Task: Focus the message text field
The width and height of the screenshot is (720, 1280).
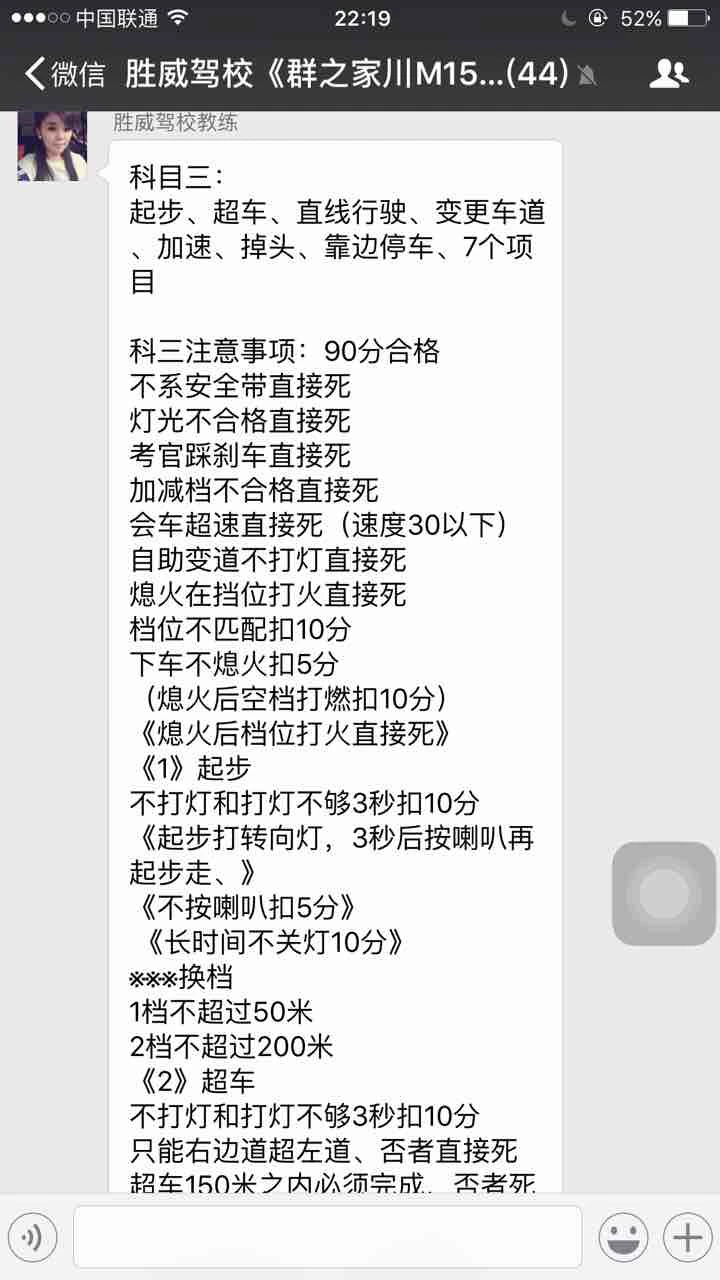Action: pyautogui.click(x=327, y=1237)
